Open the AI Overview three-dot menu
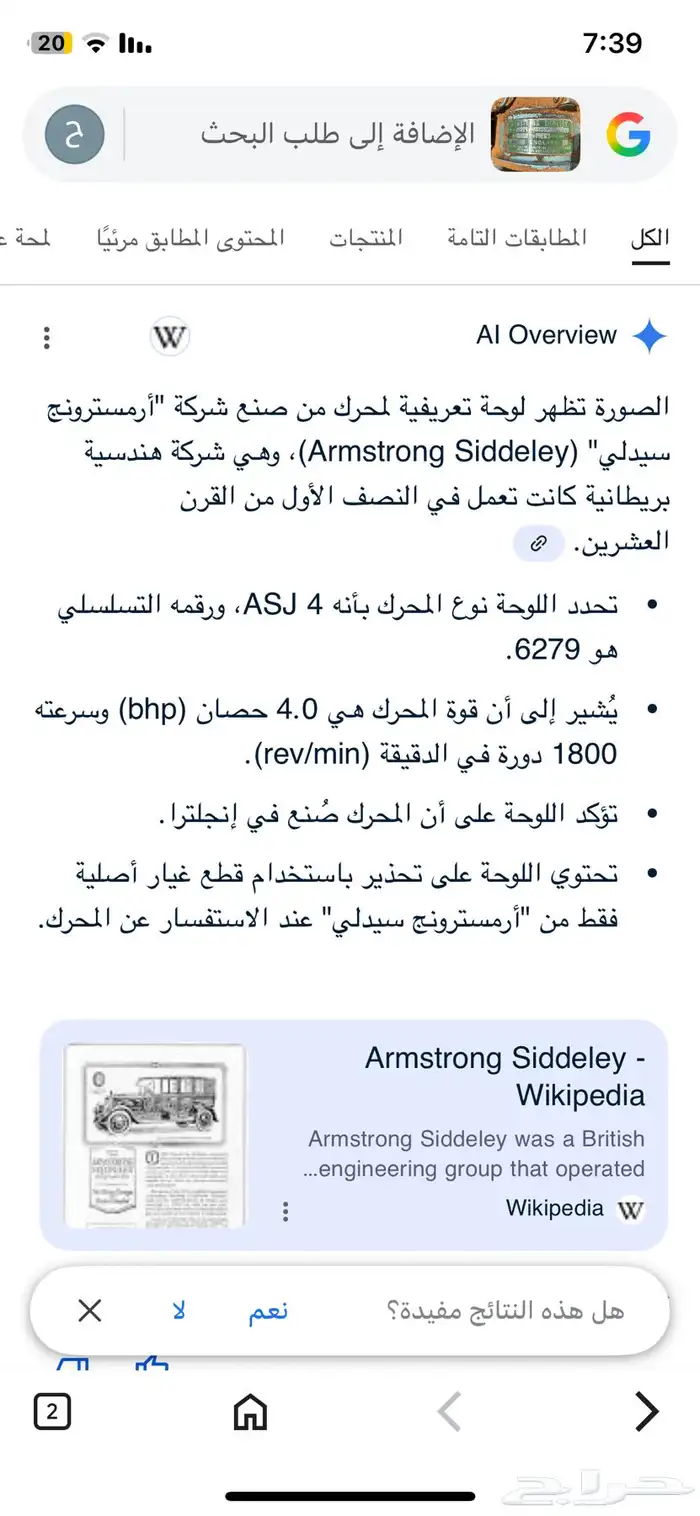The width and height of the screenshot is (700, 1516). point(46,337)
